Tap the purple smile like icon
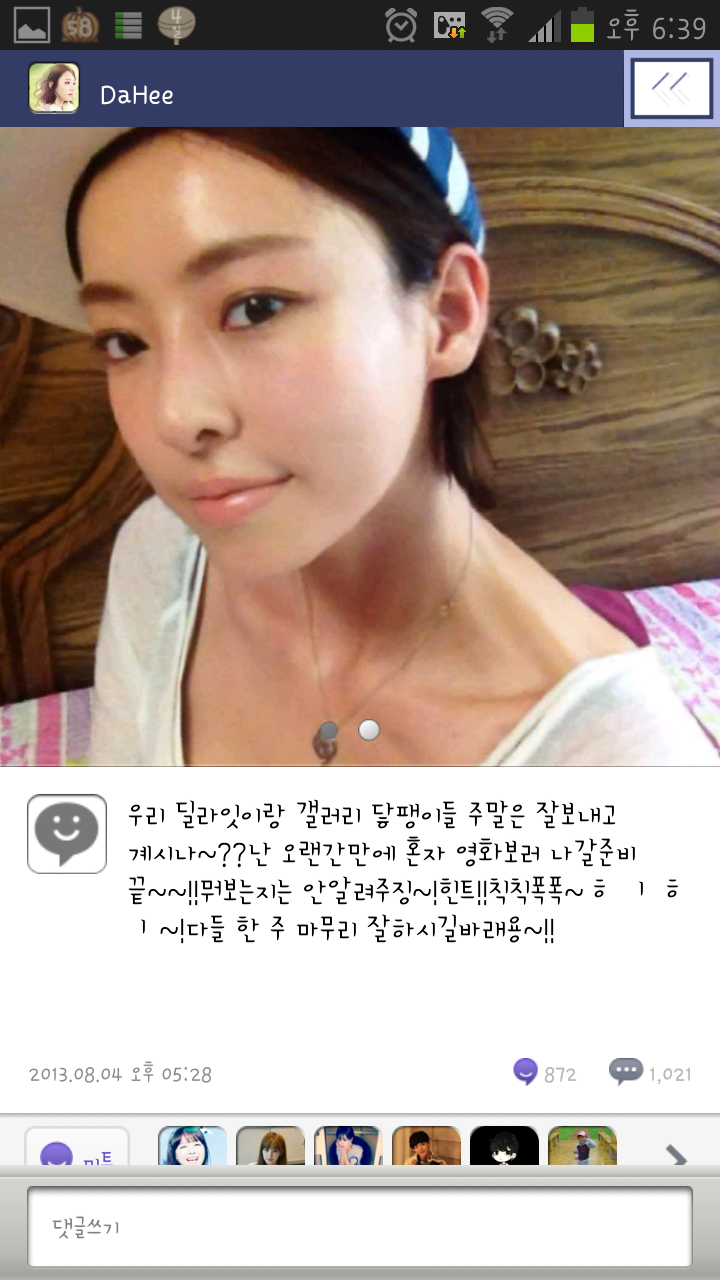Image resolution: width=720 pixels, height=1280 pixels. 525,1072
